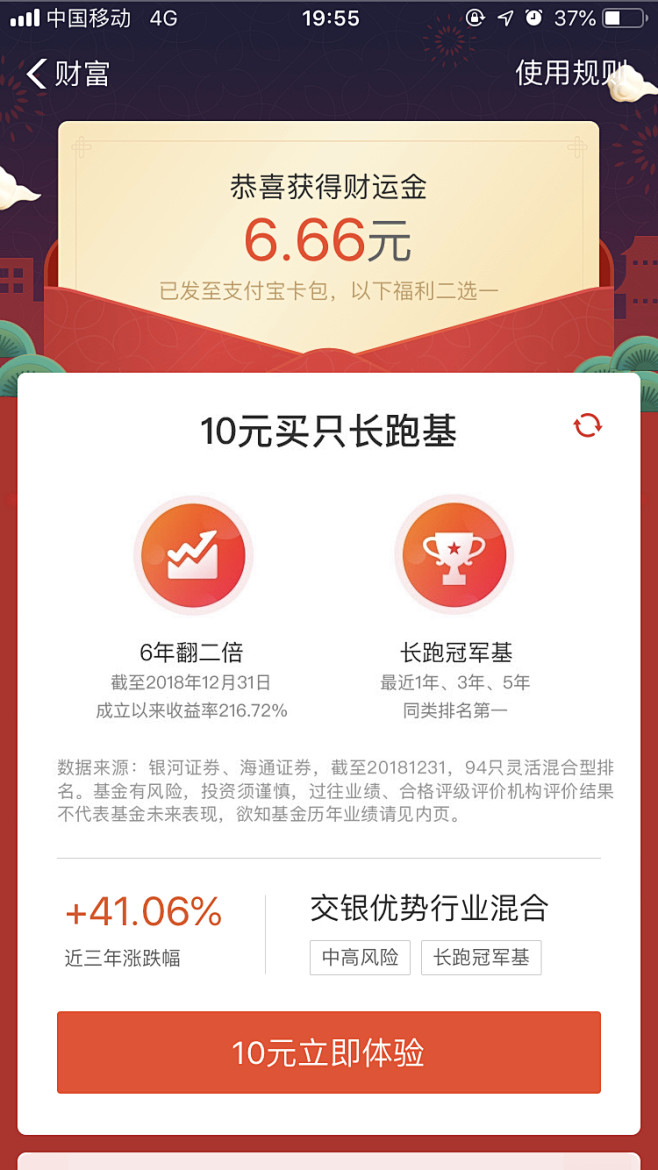Open 使用规则 usage rules
The image size is (658, 1170).
572,73
